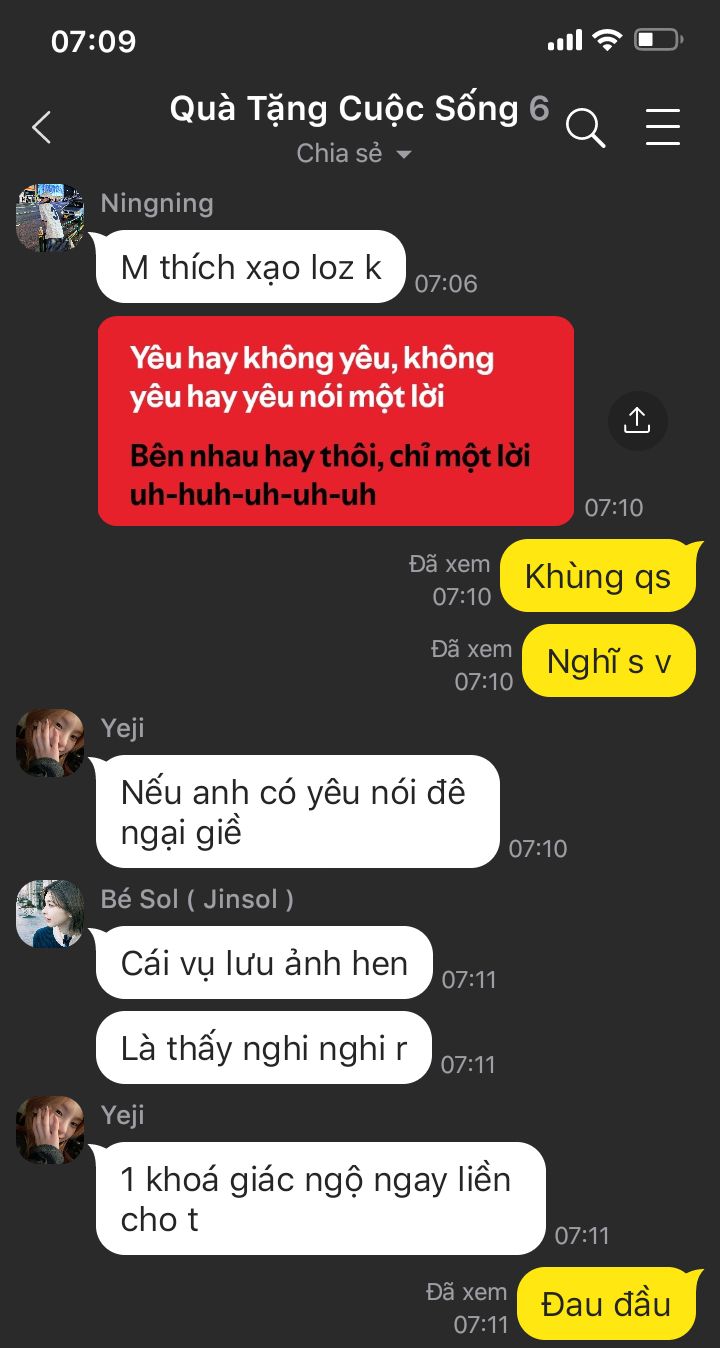This screenshot has width=720, height=1348.
Task: Expand the Chia sẻ dropdown
Action: click(355, 154)
